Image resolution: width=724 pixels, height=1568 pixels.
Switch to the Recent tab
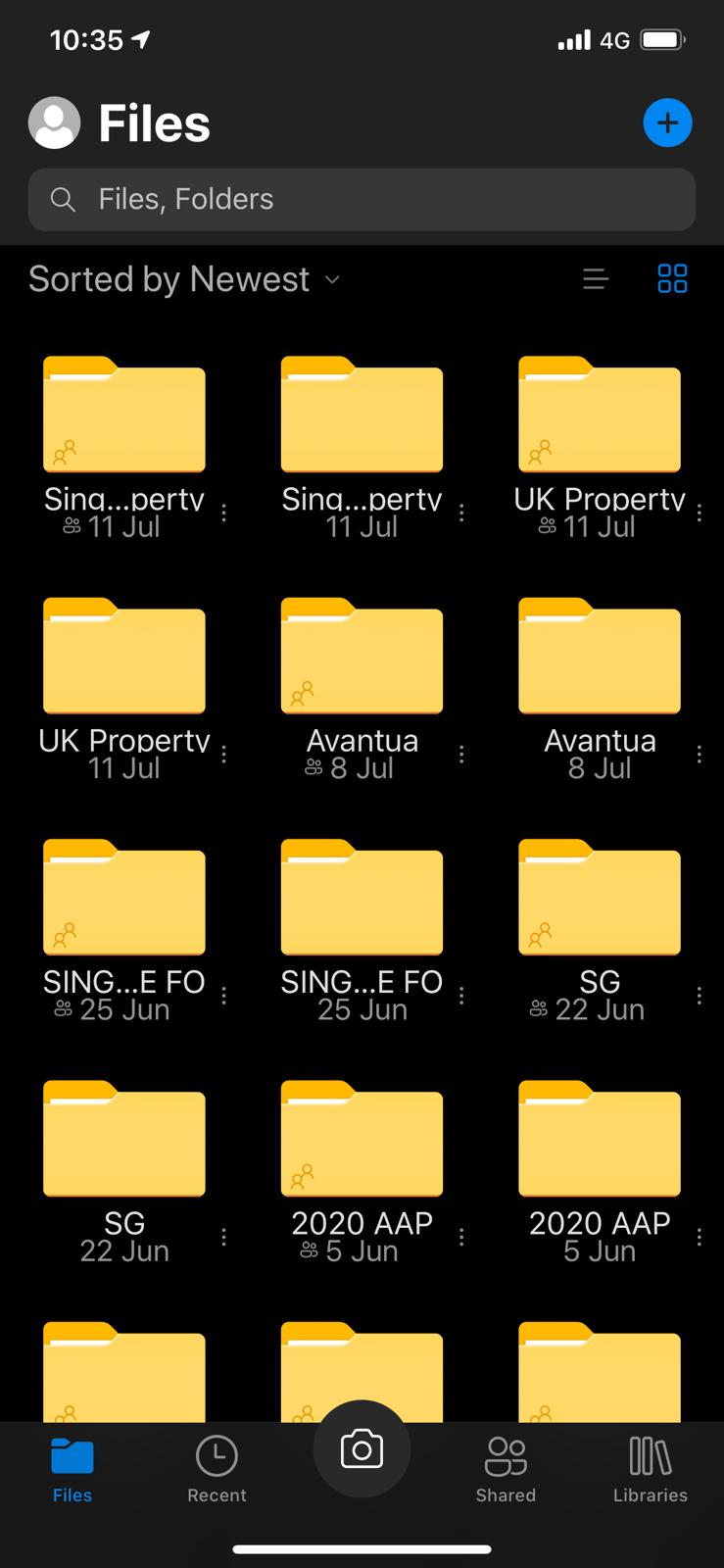click(217, 1469)
